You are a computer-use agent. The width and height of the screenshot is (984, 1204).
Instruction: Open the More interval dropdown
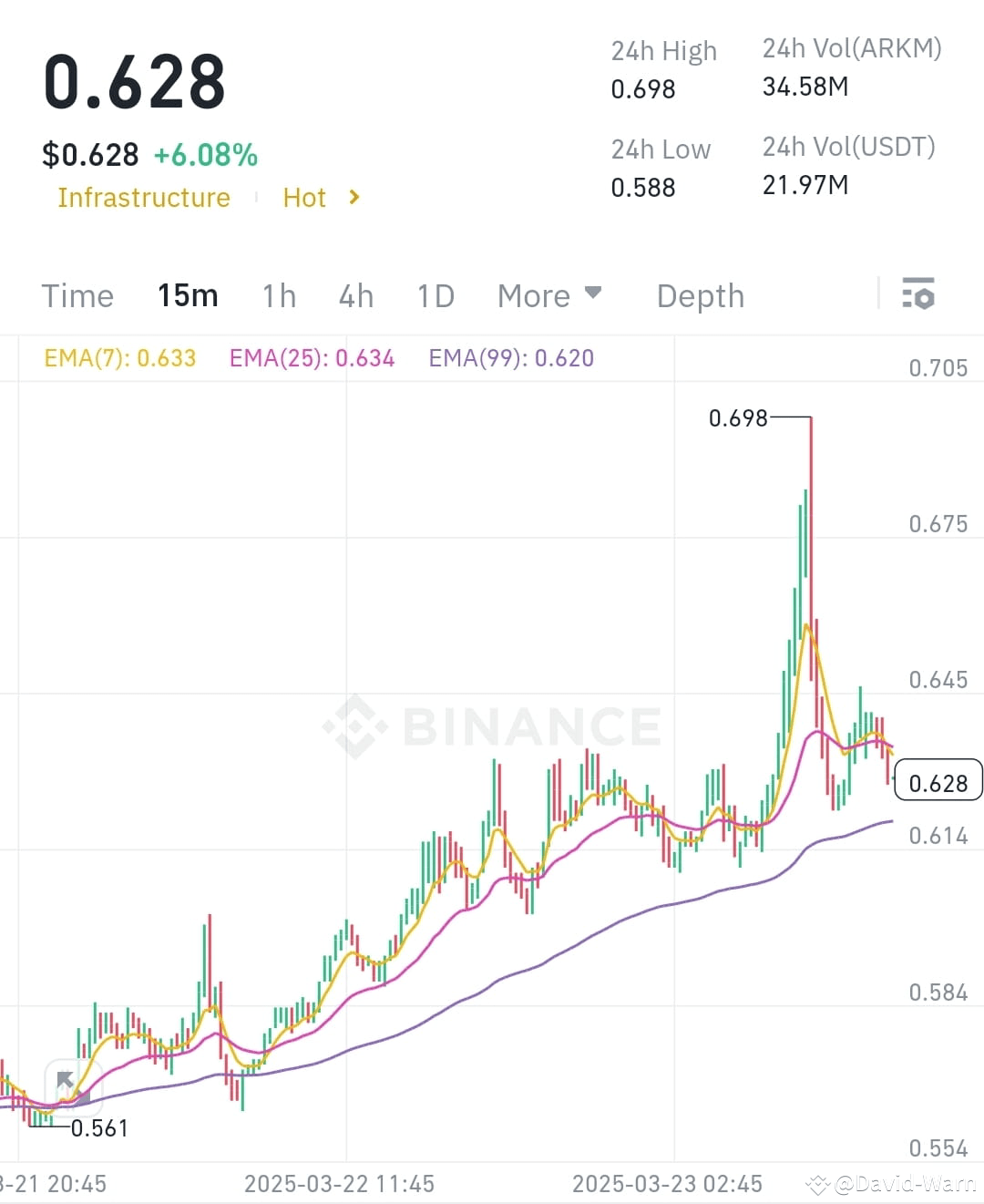coord(550,295)
